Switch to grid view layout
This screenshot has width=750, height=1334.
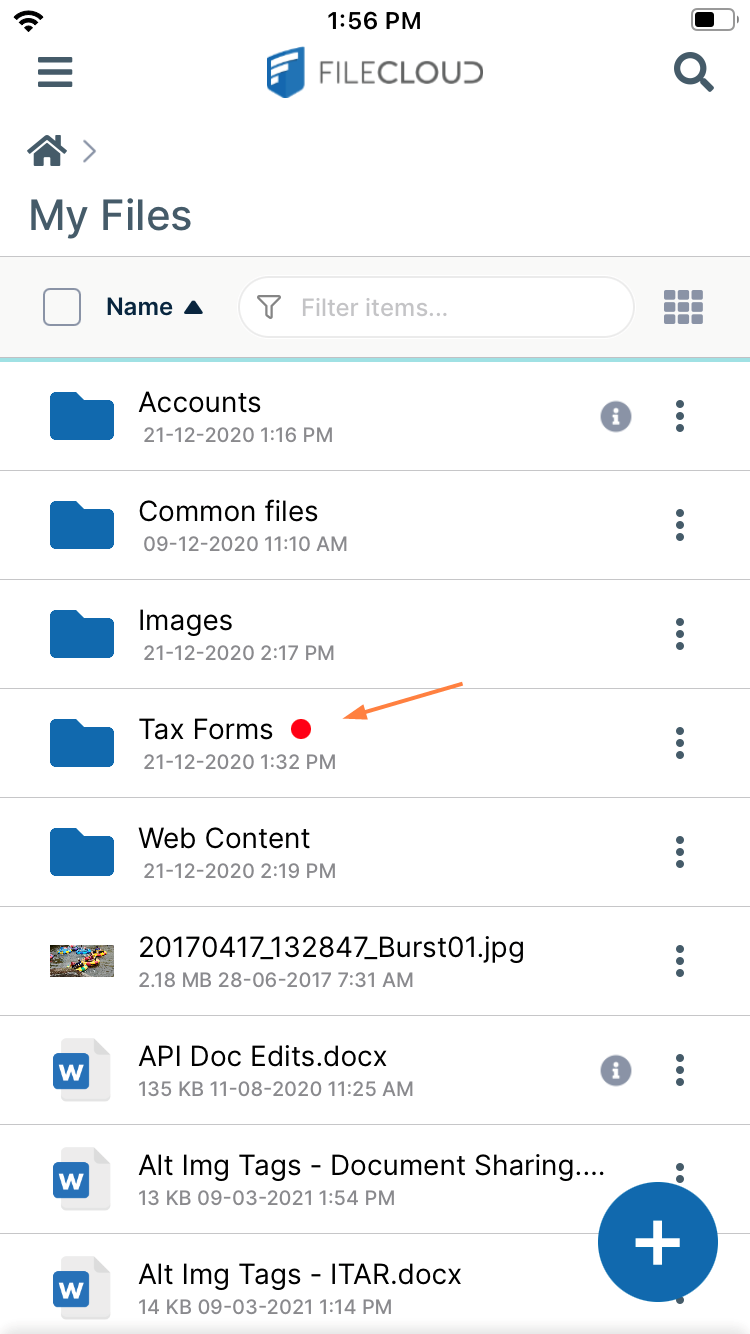coord(683,307)
